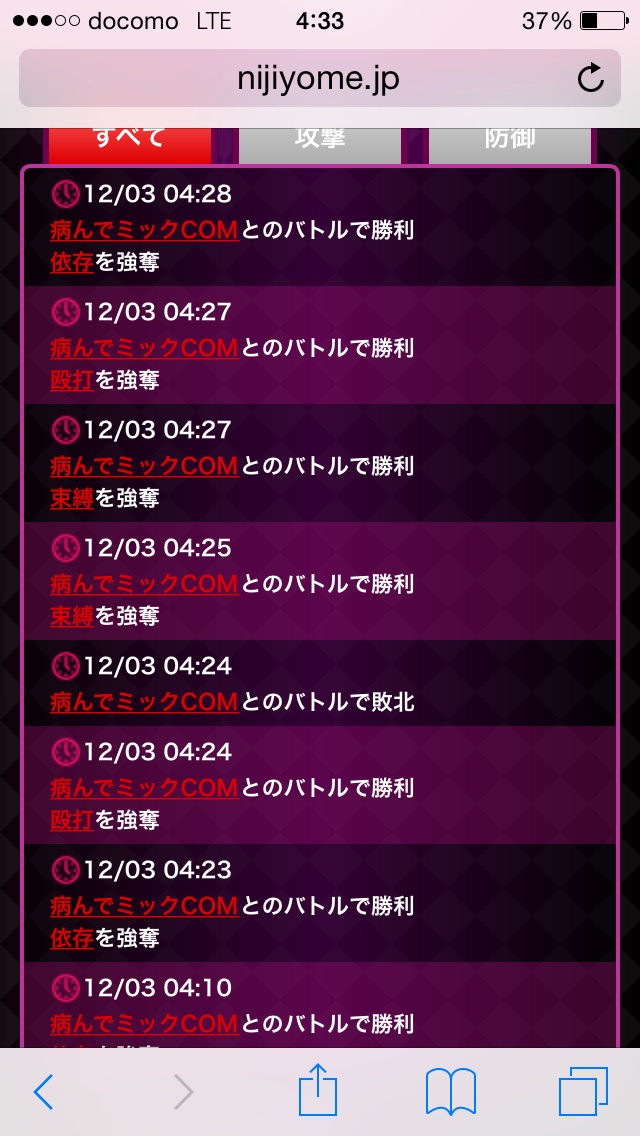Open 病んでミックCOM link in the 04:28 entry

(x=144, y=230)
